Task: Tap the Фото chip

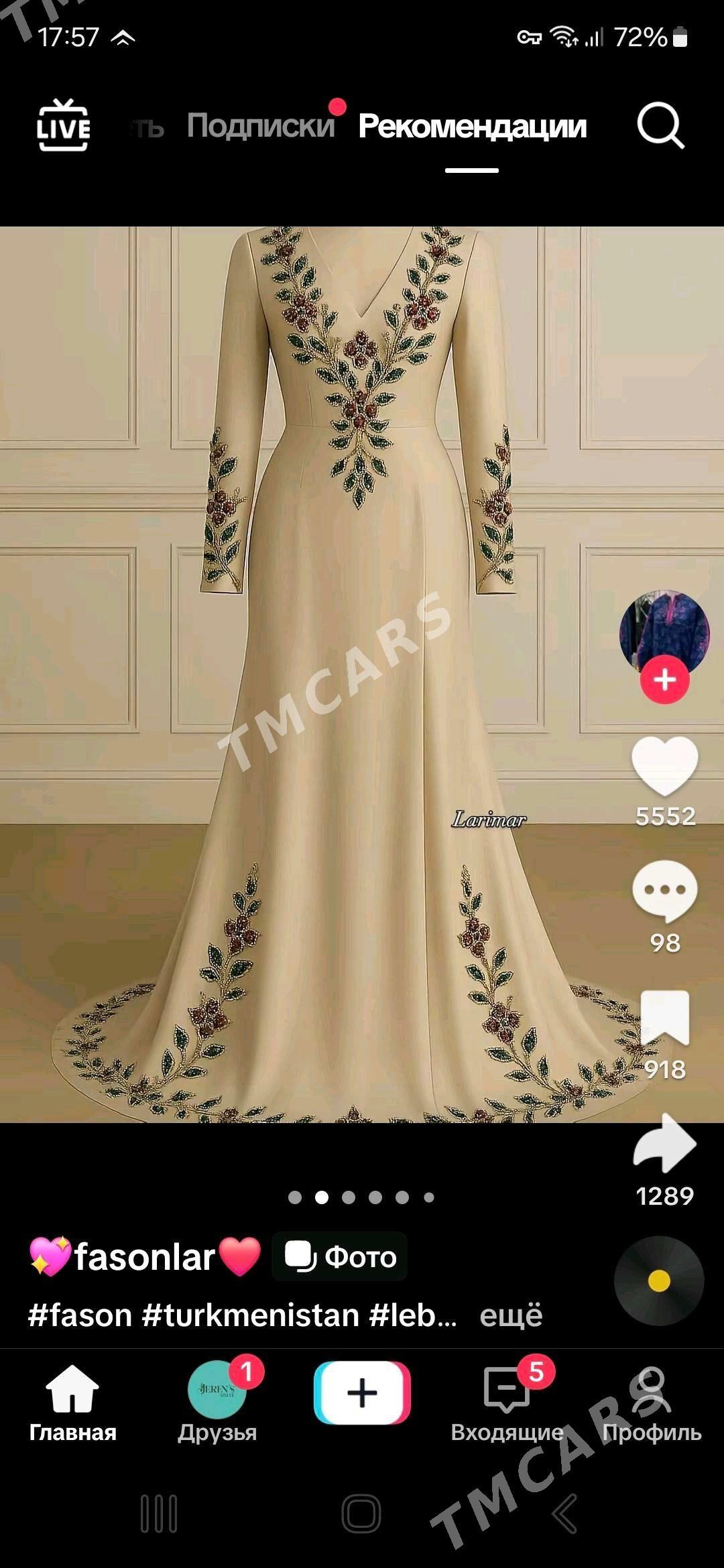Action: [340, 1256]
